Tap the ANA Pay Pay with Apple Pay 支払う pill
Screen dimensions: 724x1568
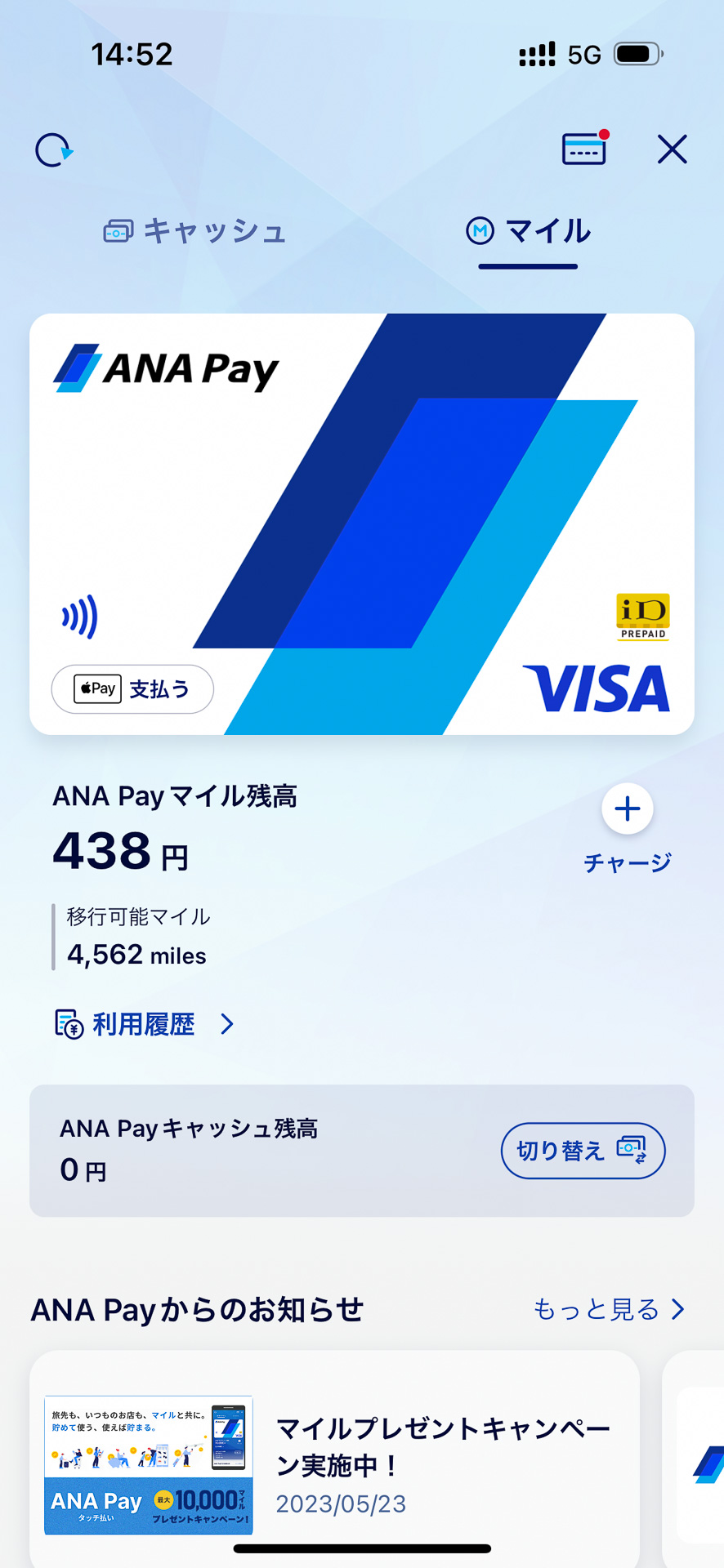pyautogui.click(x=132, y=688)
